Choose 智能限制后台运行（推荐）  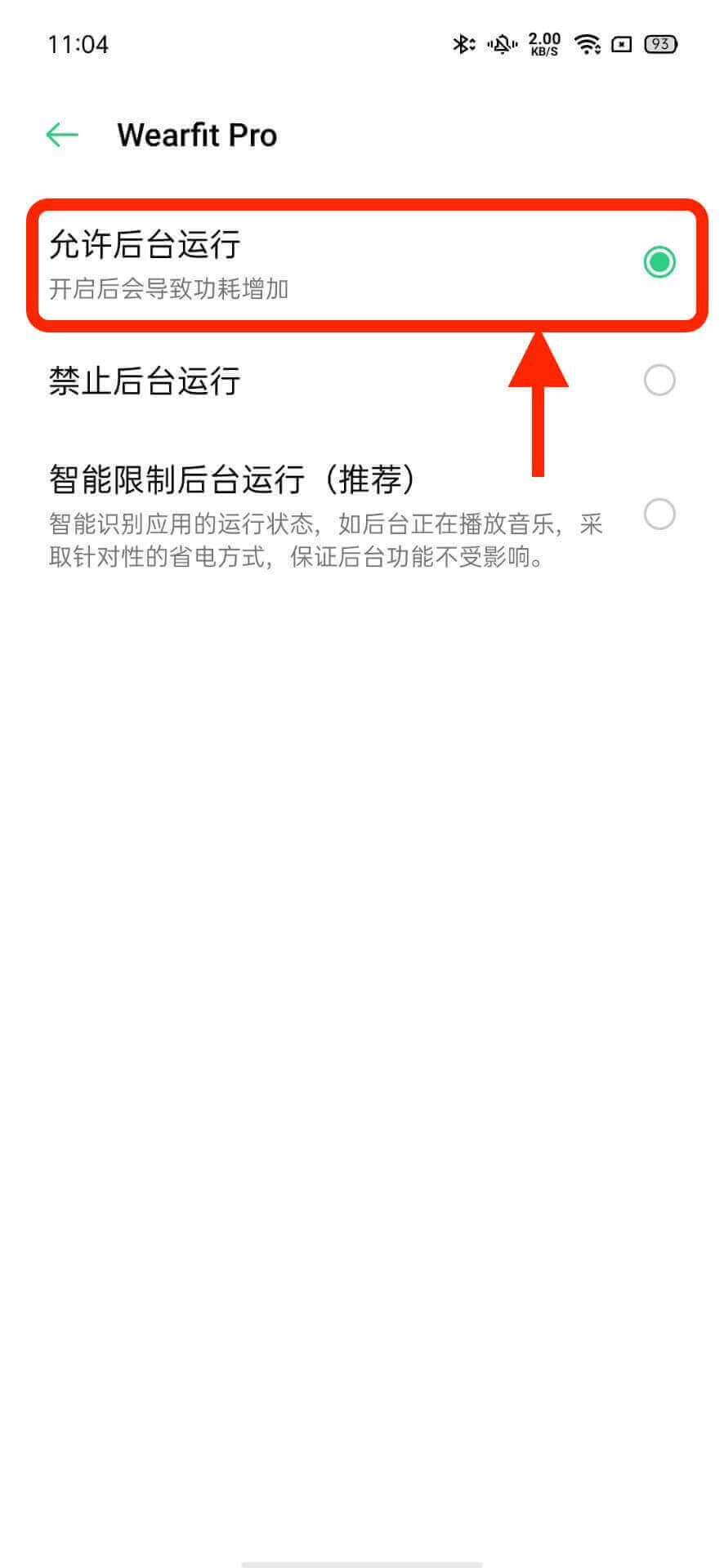click(659, 514)
